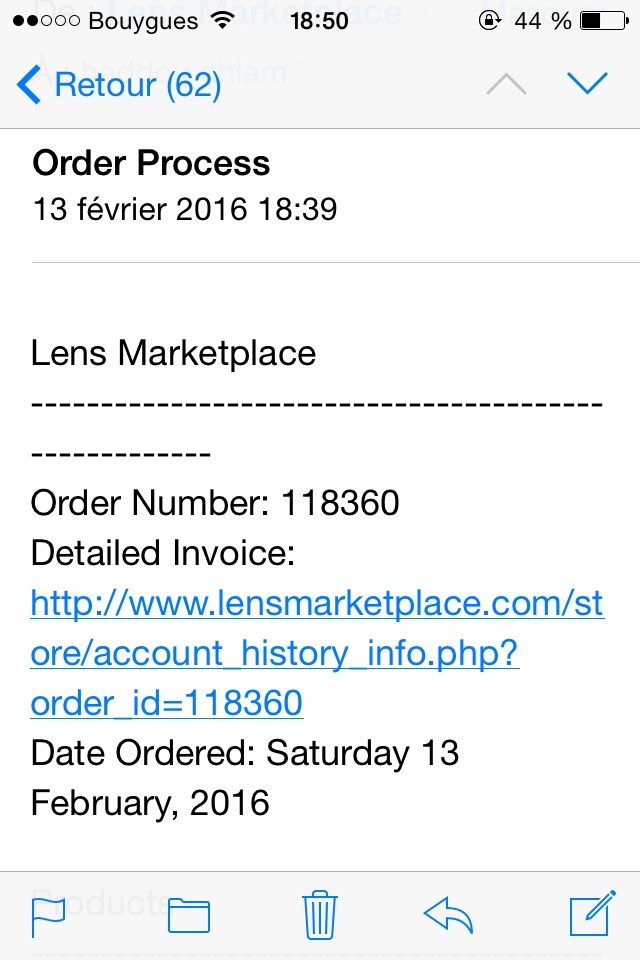Compose a new message
Screen dimensions: 640x960
pyautogui.click(x=590, y=914)
